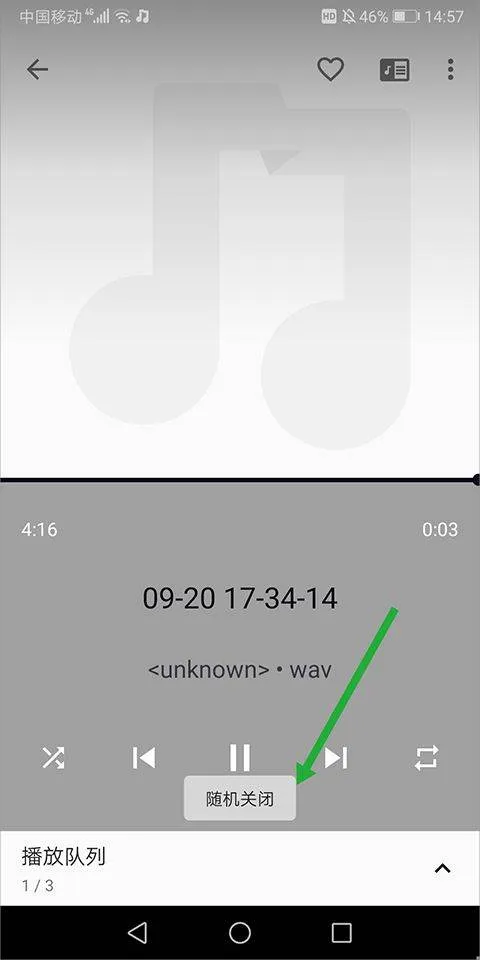Image resolution: width=480 pixels, height=960 pixels.
Task: Open the three-dot overflow menu
Action: tap(451, 70)
